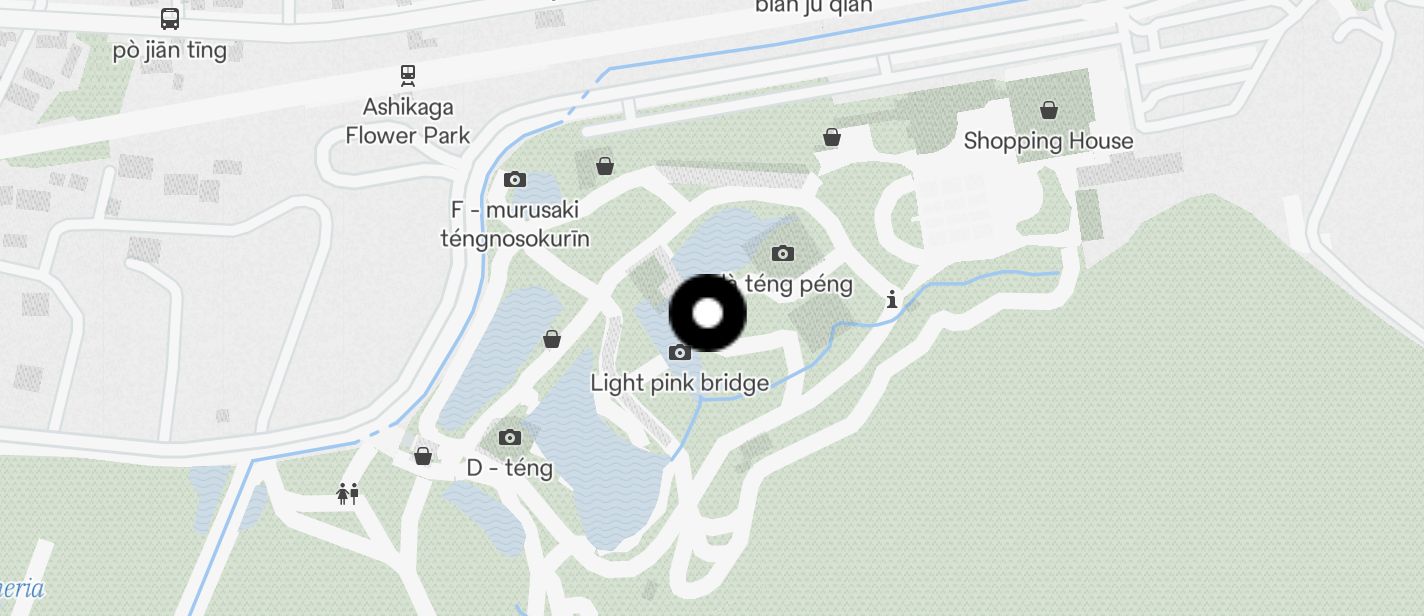Tap the black circular location marker
Screen dimensions: 1424x616
tap(707, 313)
